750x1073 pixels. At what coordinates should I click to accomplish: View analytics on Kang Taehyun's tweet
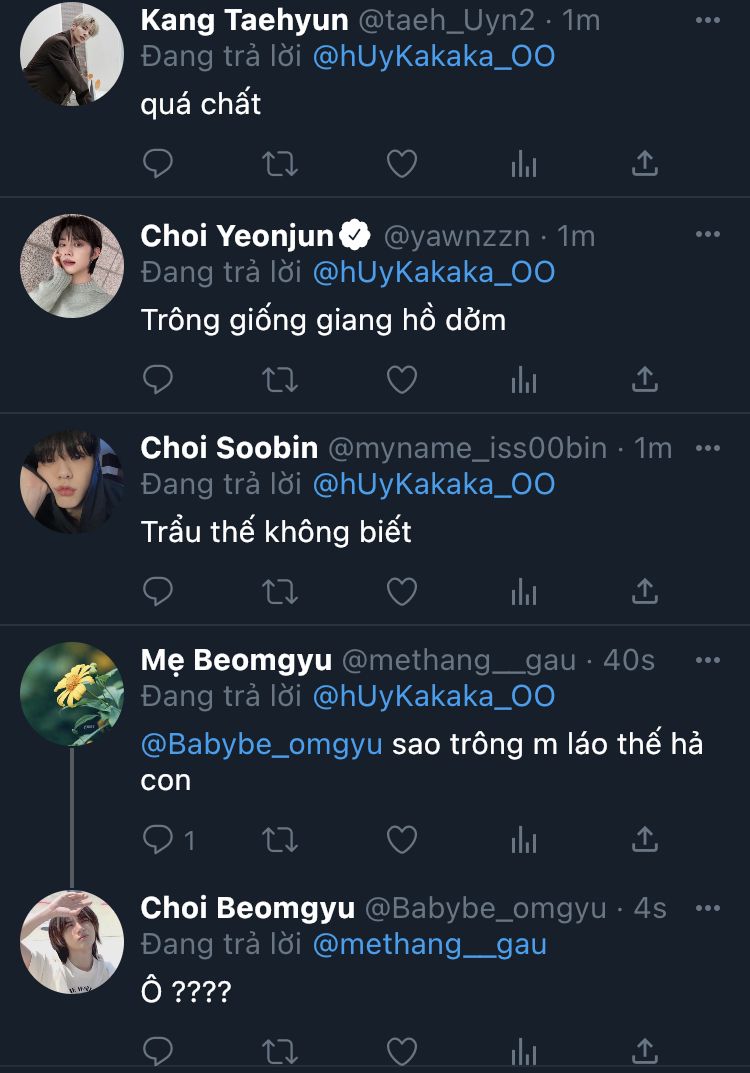(x=524, y=164)
